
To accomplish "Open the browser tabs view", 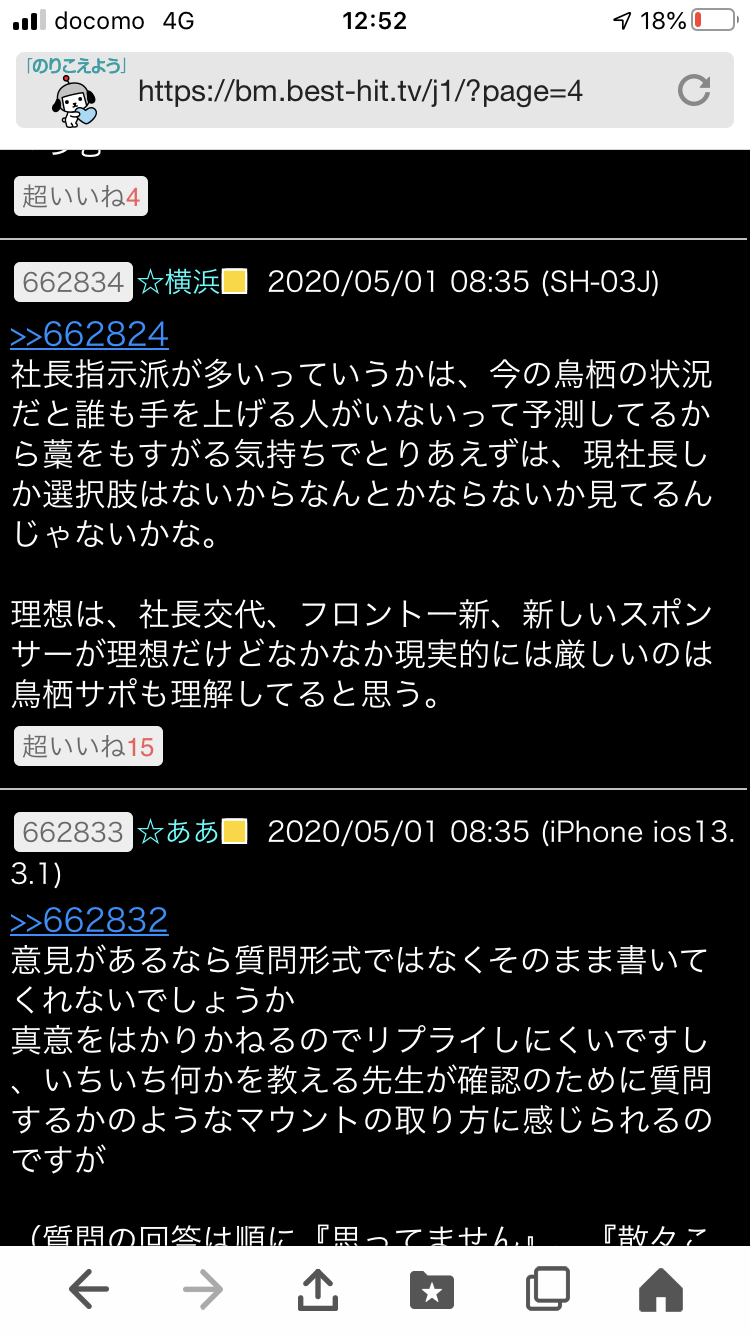I will pyautogui.click(x=547, y=1290).
